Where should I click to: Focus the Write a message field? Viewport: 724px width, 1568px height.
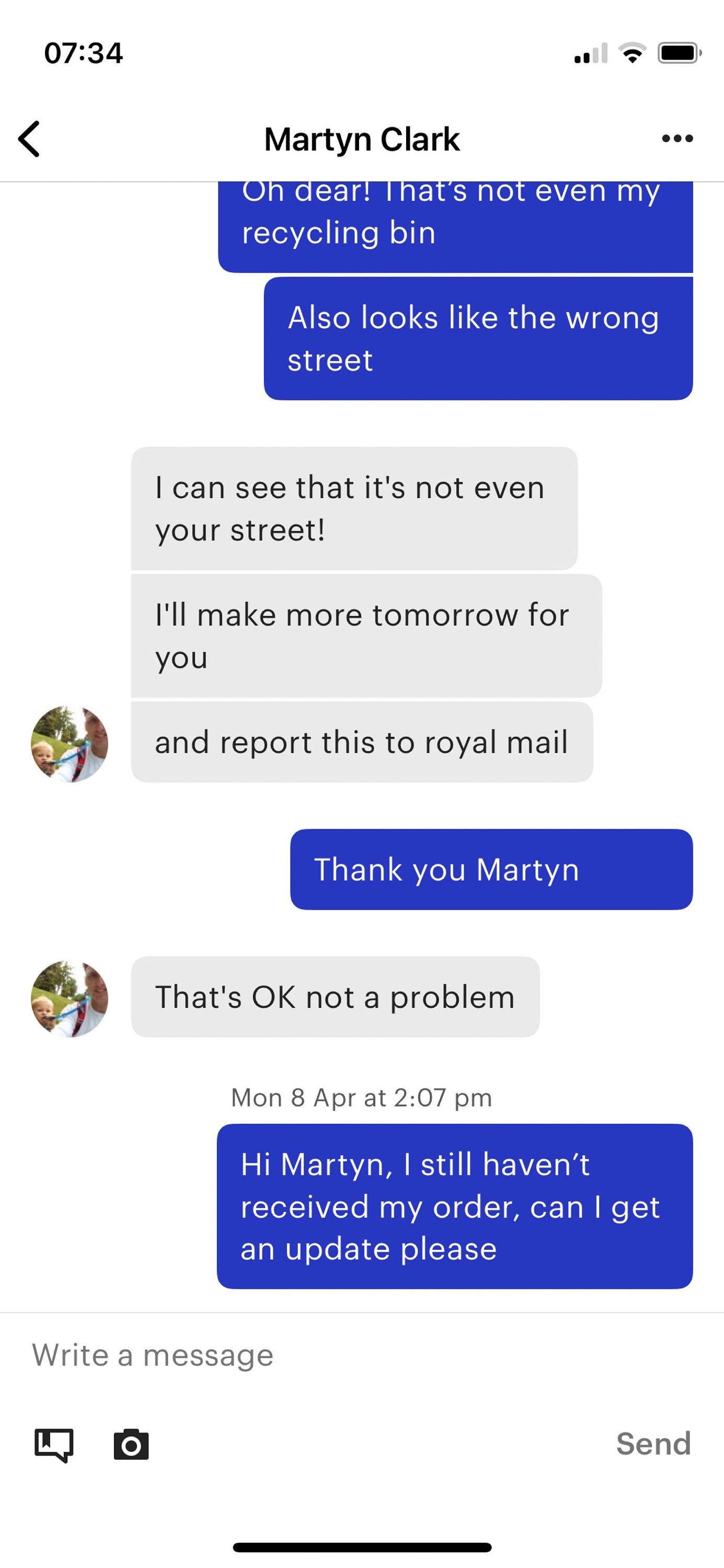(x=362, y=1355)
